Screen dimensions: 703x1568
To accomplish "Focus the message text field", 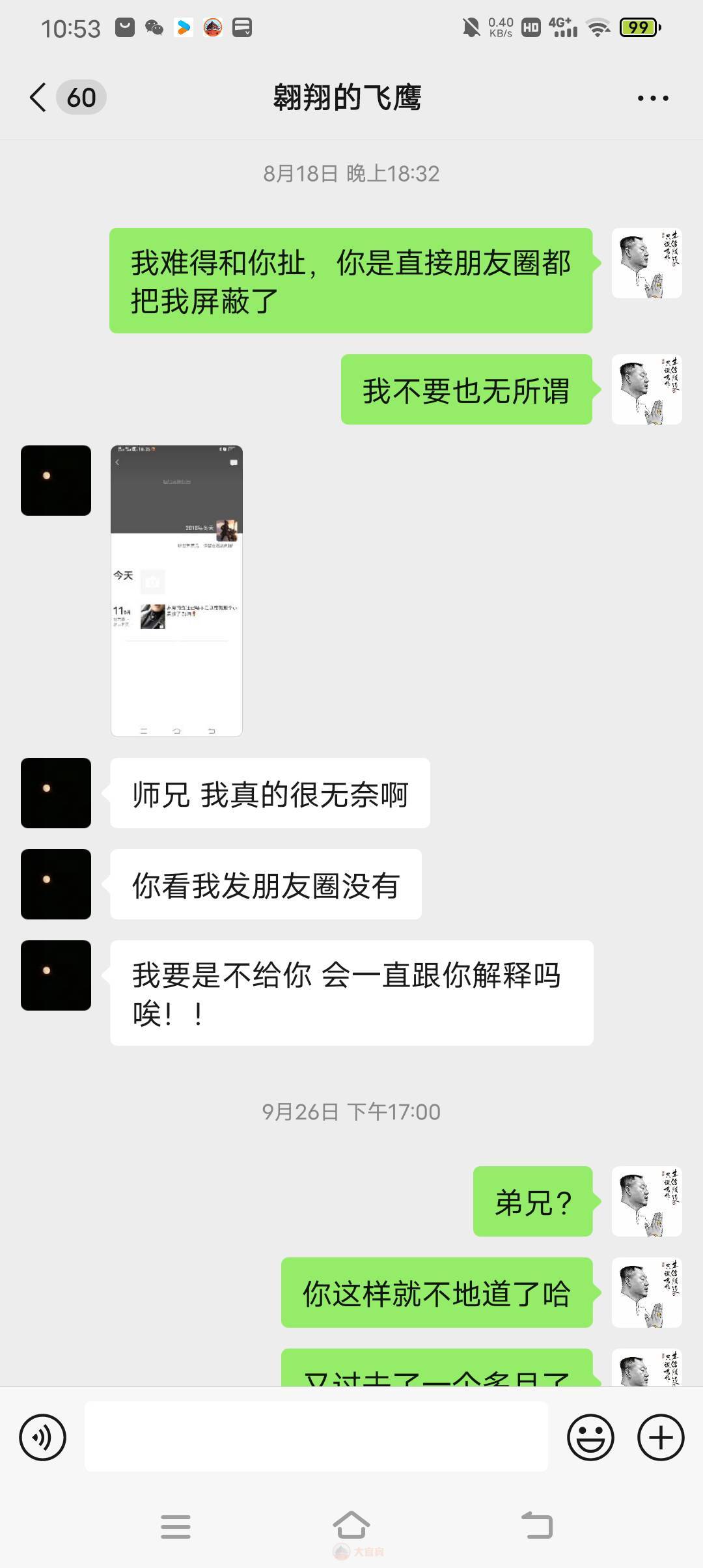I will point(316,1437).
